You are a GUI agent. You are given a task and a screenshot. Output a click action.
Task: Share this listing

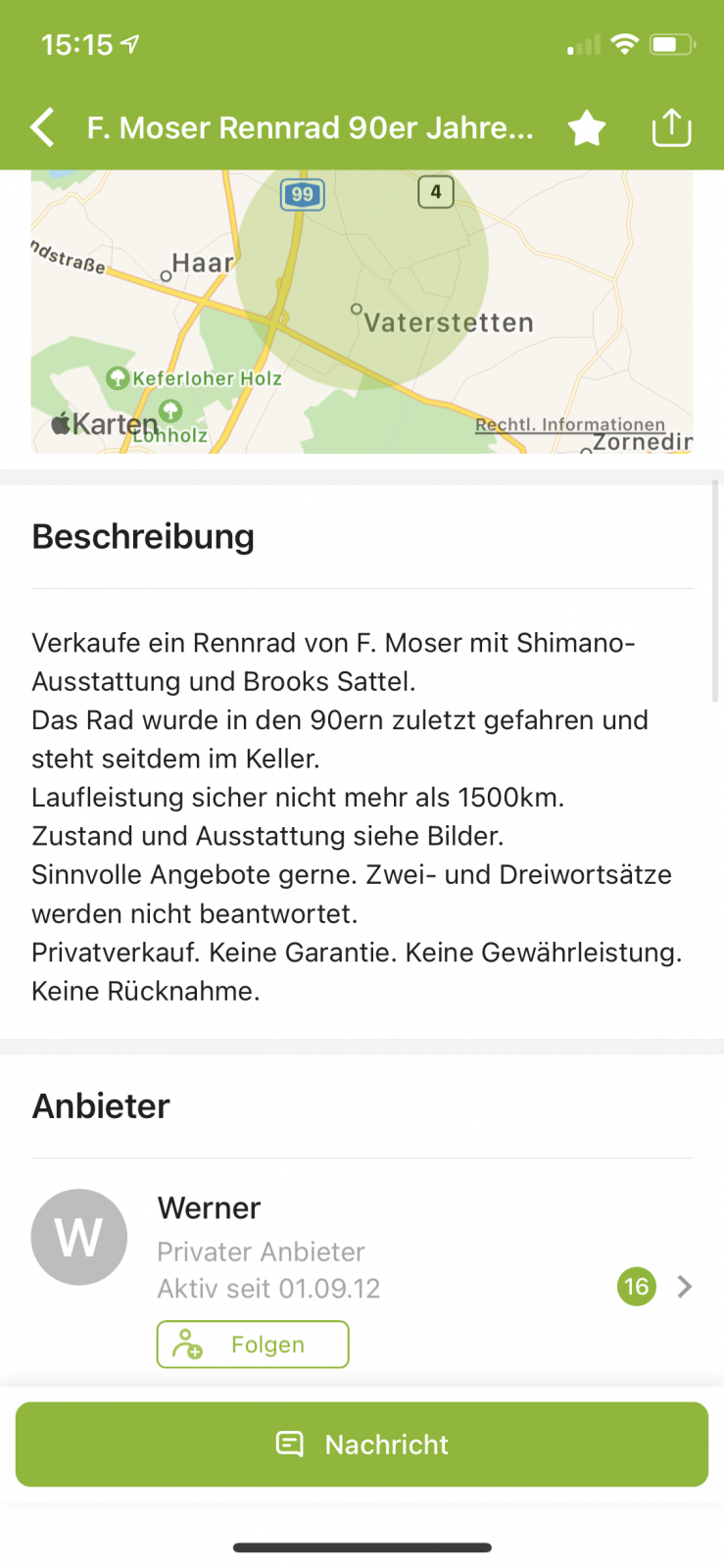[671, 127]
